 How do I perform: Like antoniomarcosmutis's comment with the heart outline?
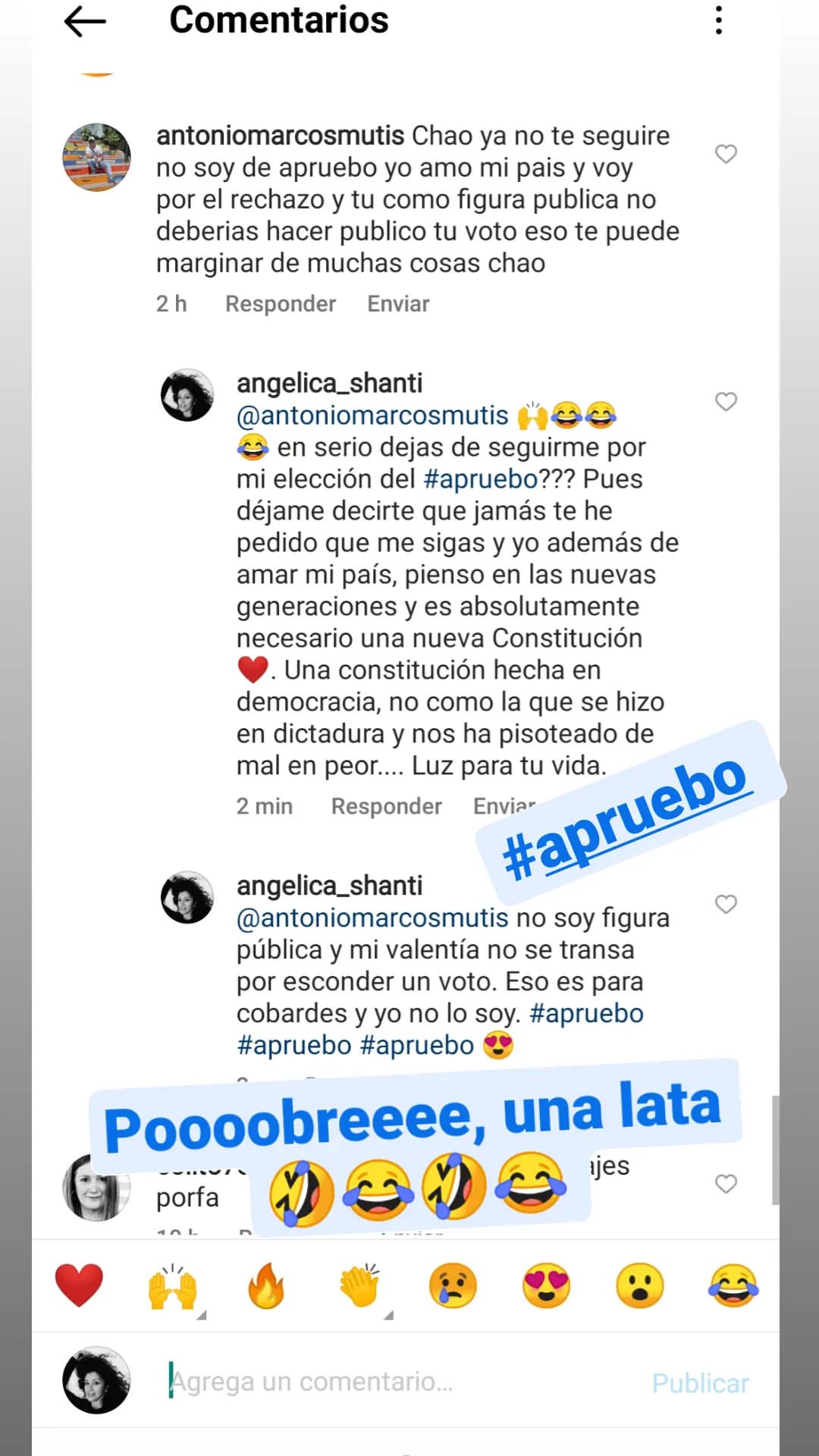(x=726, y=154)
